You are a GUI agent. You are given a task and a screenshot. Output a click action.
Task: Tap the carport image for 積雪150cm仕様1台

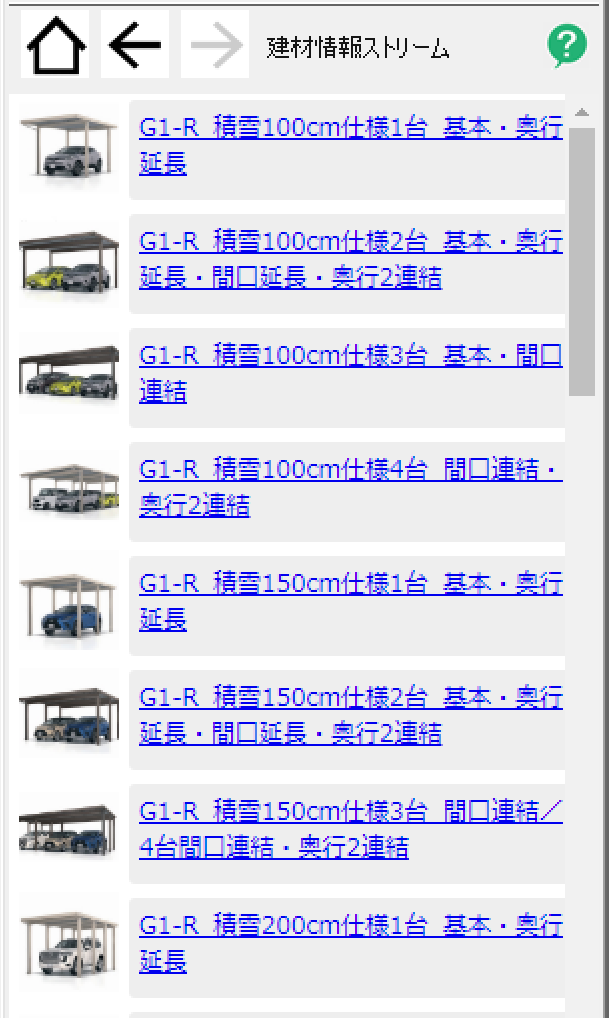[x=68, y=605]
